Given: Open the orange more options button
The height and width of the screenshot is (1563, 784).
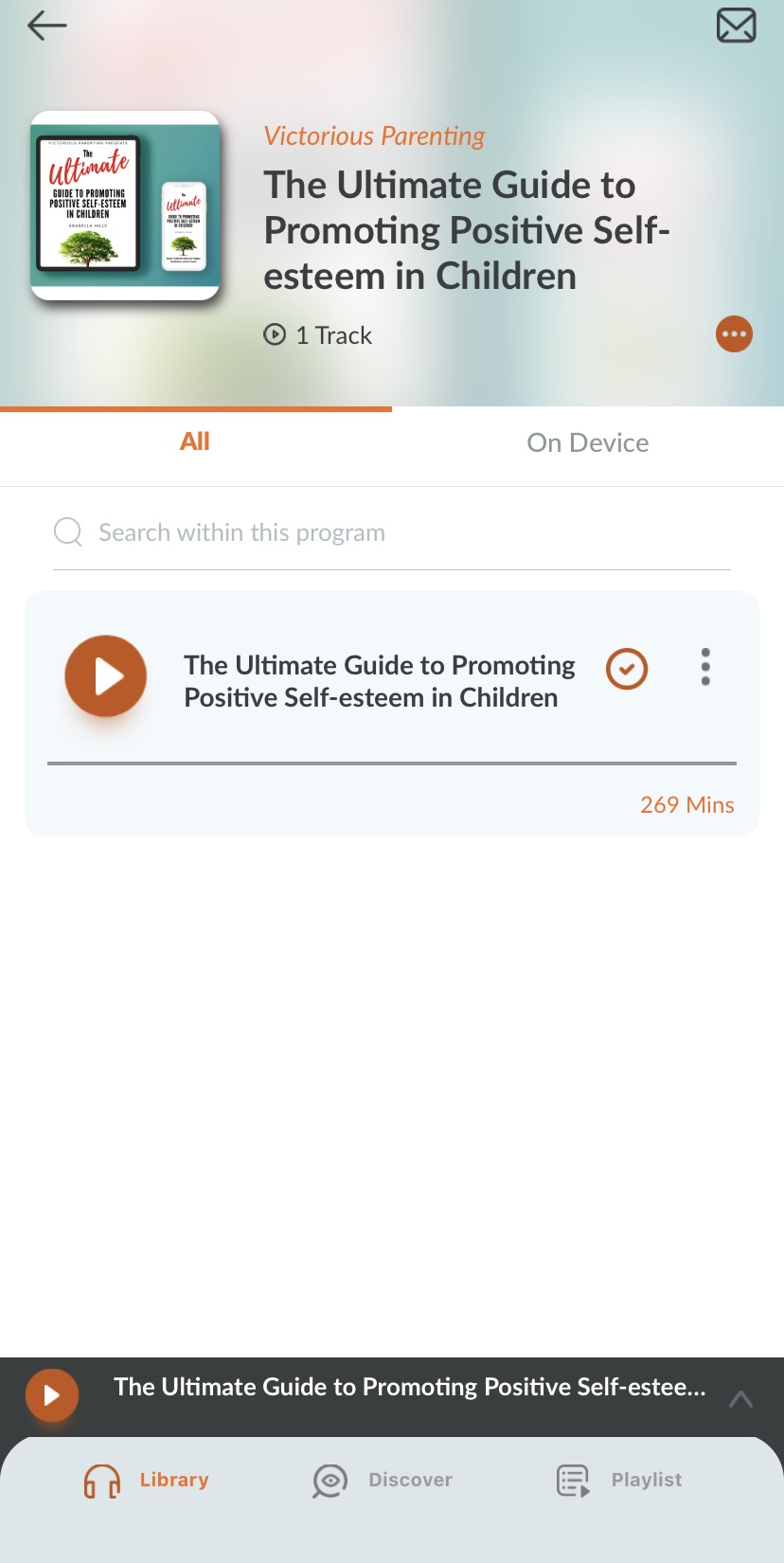Looking at the screenshot, I should click(734, 334).
